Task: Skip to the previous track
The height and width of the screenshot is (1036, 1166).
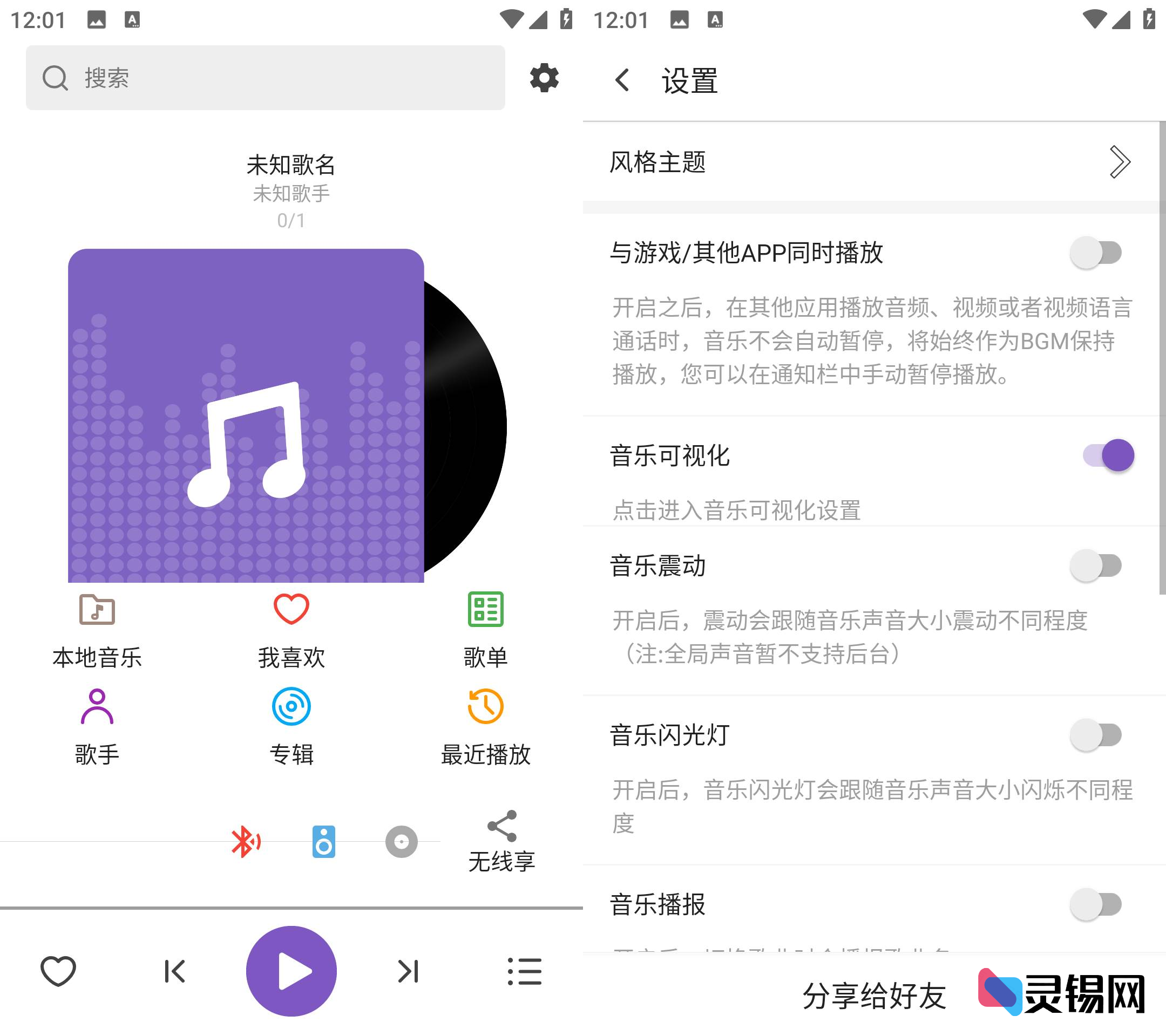Action: click(x=174, y=970)
